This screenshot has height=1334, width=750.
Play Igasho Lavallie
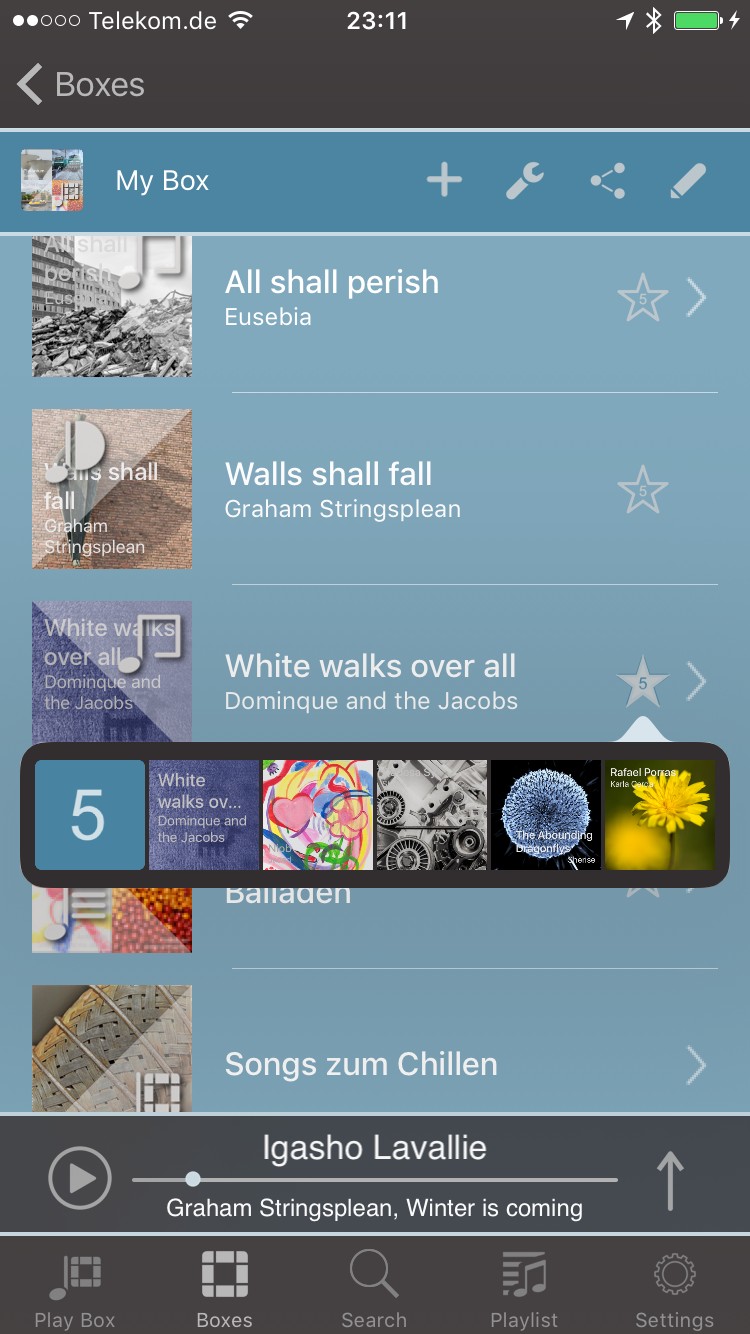click(x=79, y=1178)
